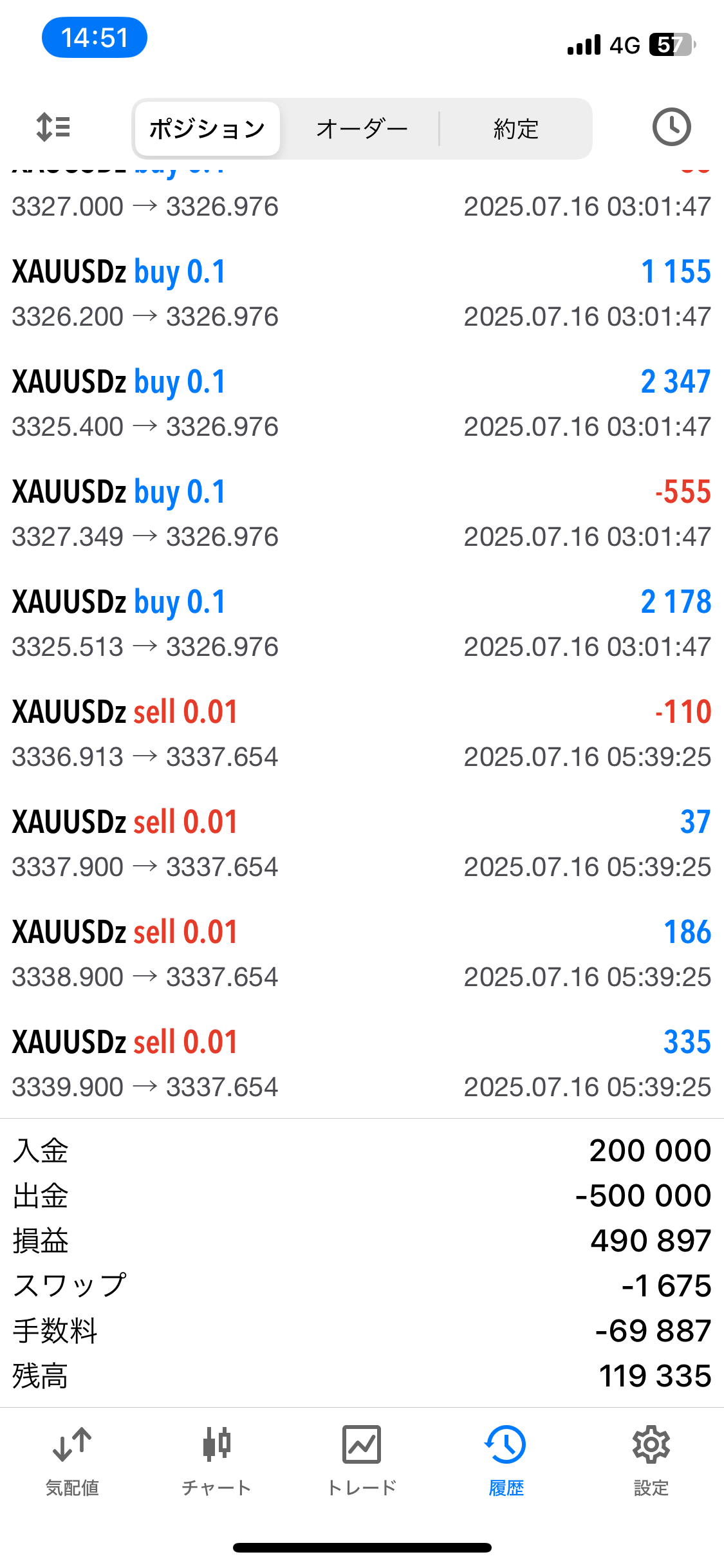
Task: Open the sell trade with profit 37
Action: point(362,844)
